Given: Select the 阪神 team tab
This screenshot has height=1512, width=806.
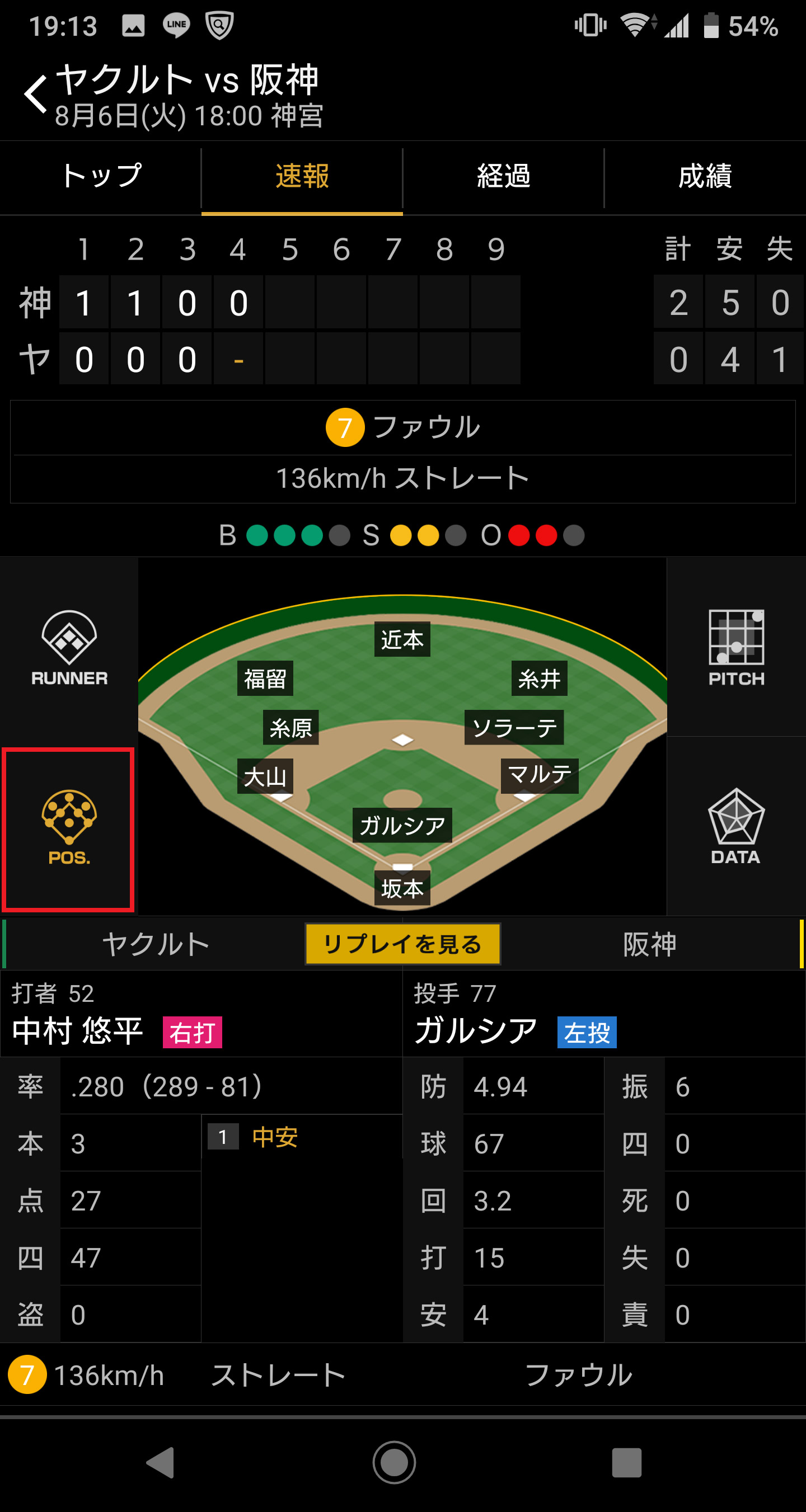Looking at the screenshot, I should click(x=650, y=944).
